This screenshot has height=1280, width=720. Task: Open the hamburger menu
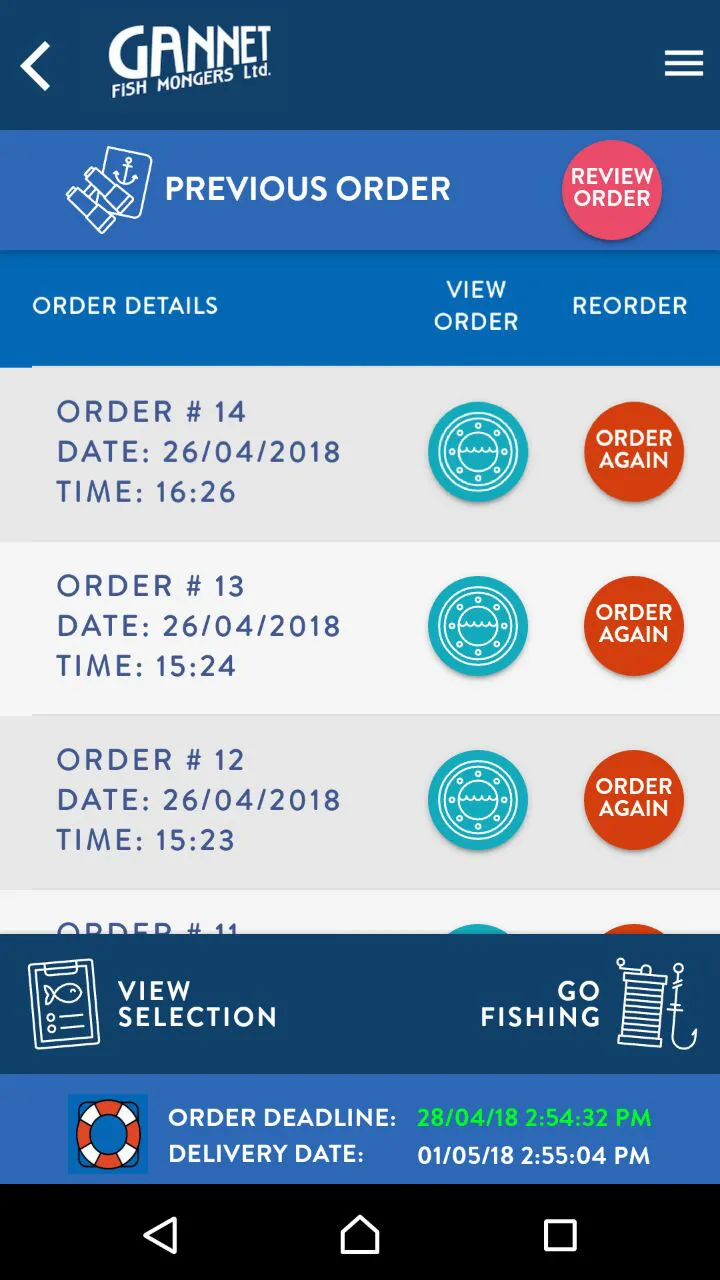pos(684,64)
